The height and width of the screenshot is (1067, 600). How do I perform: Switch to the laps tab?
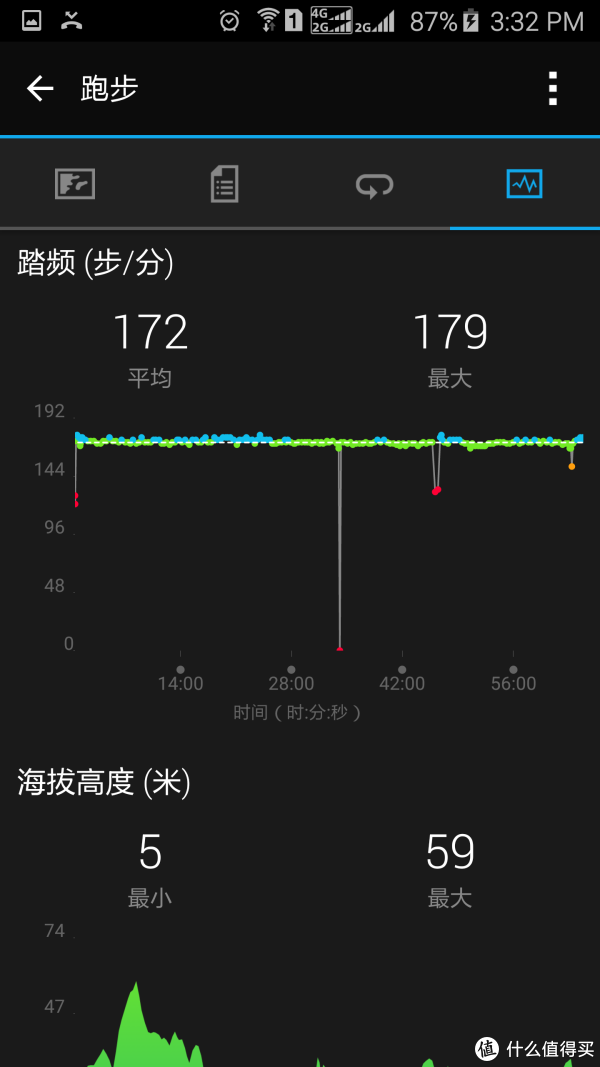click(375, 184)
